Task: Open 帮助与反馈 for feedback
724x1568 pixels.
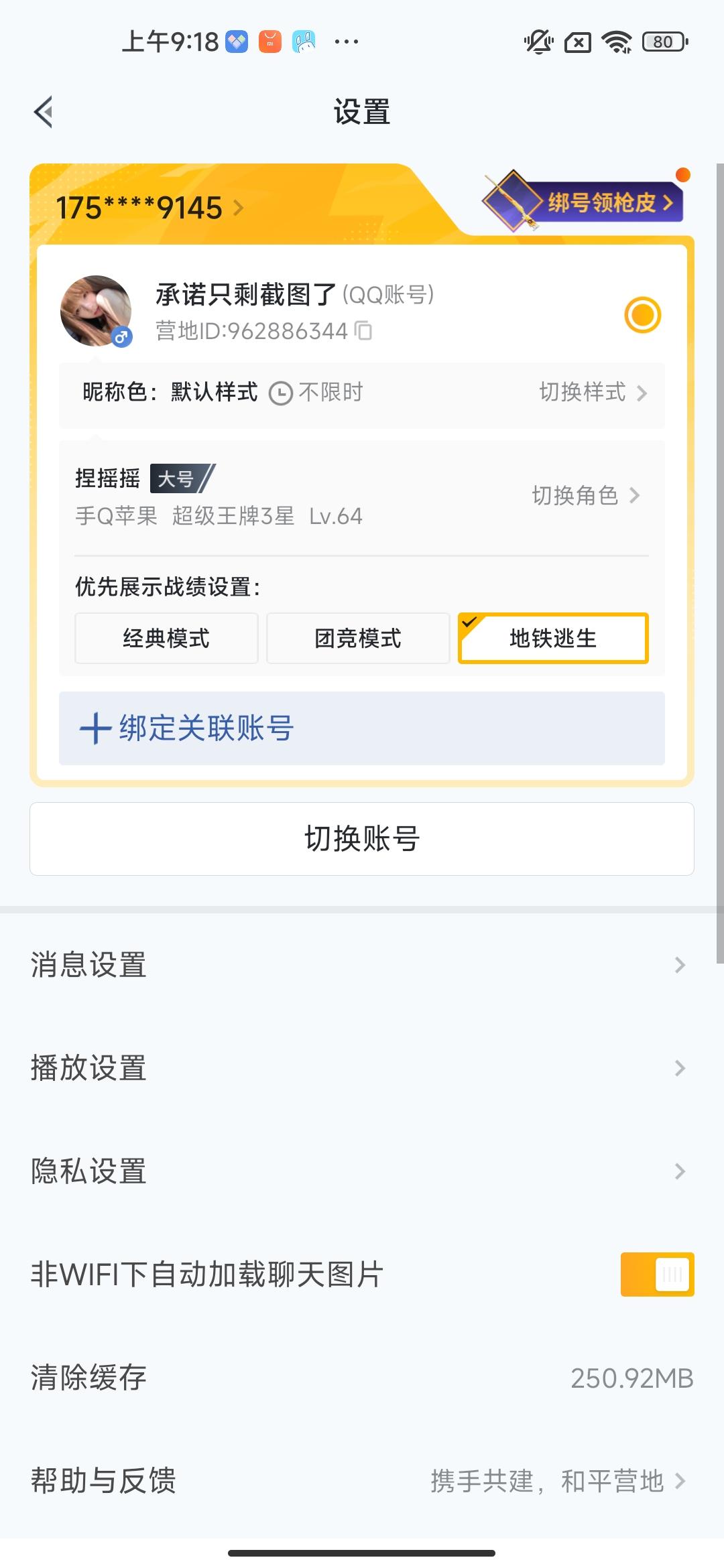Action: (x=362, y=1482)
